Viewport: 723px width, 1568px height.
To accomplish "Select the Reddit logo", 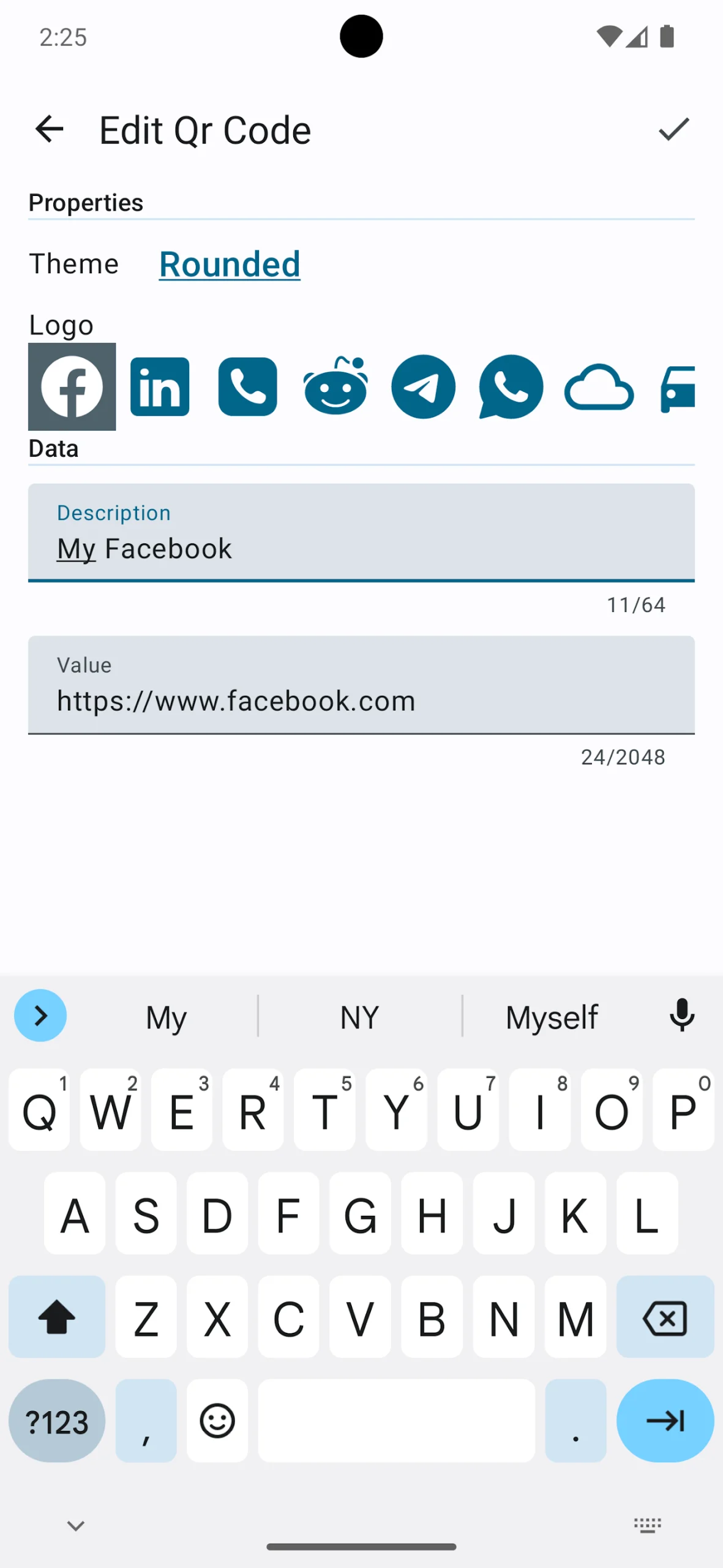I will 335,386.
